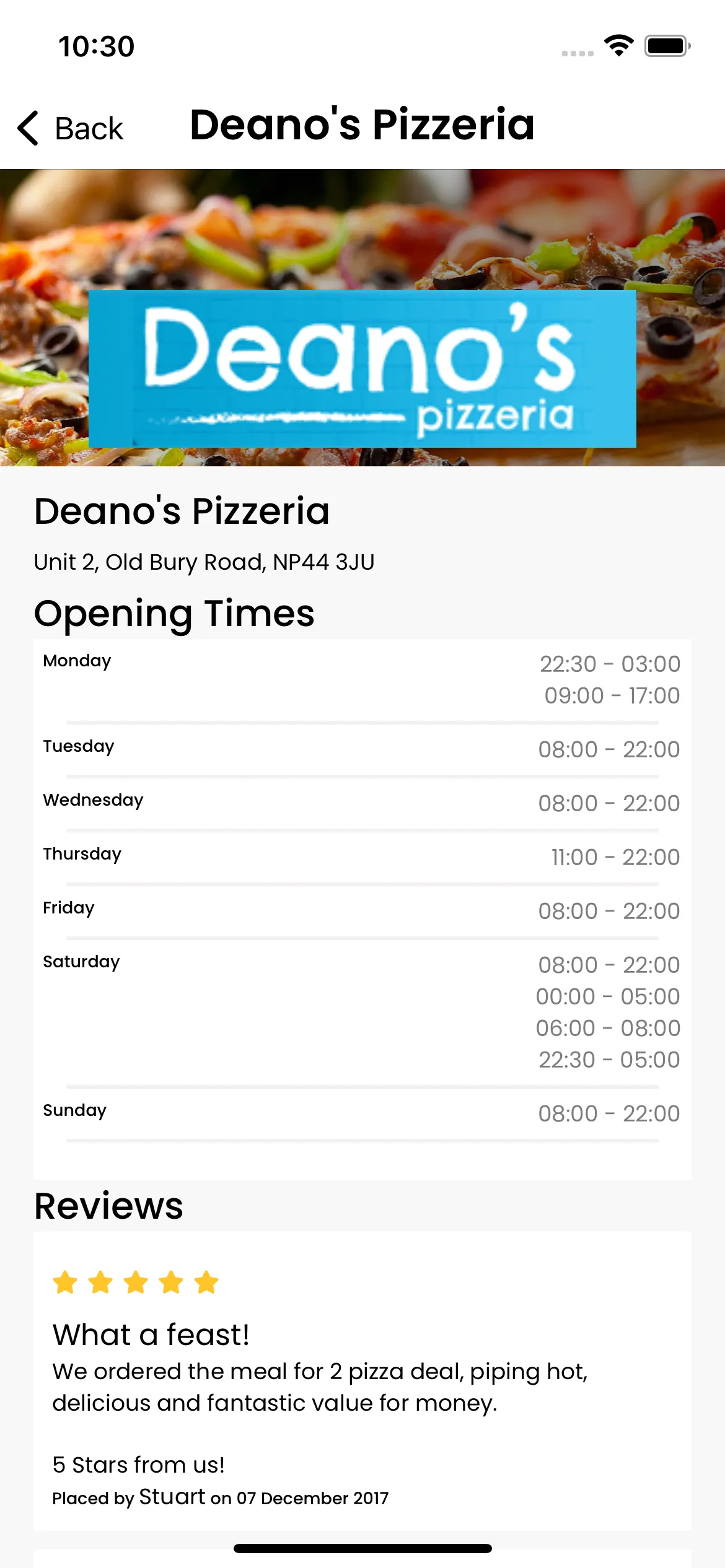Expand the Thursday opening hours row
Image resolution: width=725 pixels, height=1568 pixels.
(362, 856)
